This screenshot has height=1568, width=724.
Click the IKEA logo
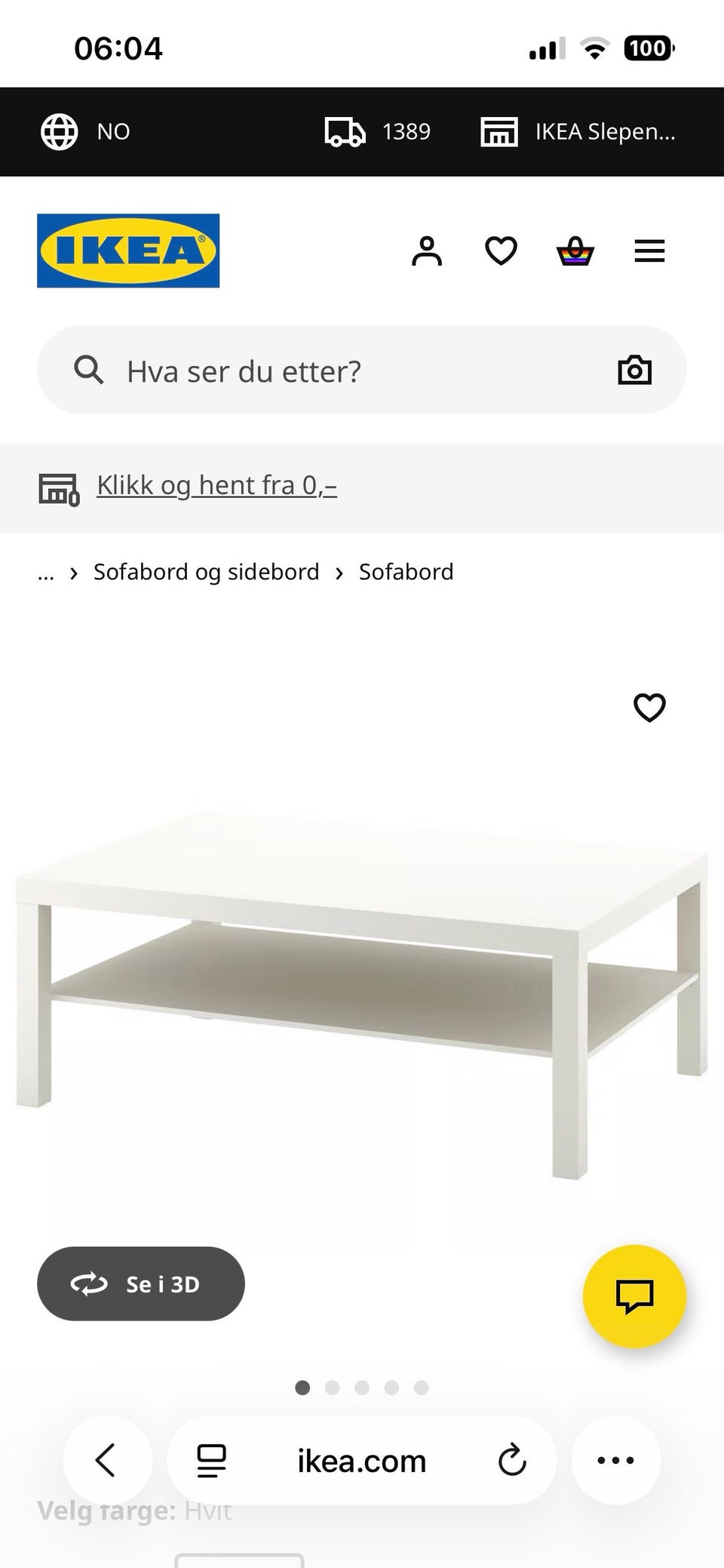127,251
